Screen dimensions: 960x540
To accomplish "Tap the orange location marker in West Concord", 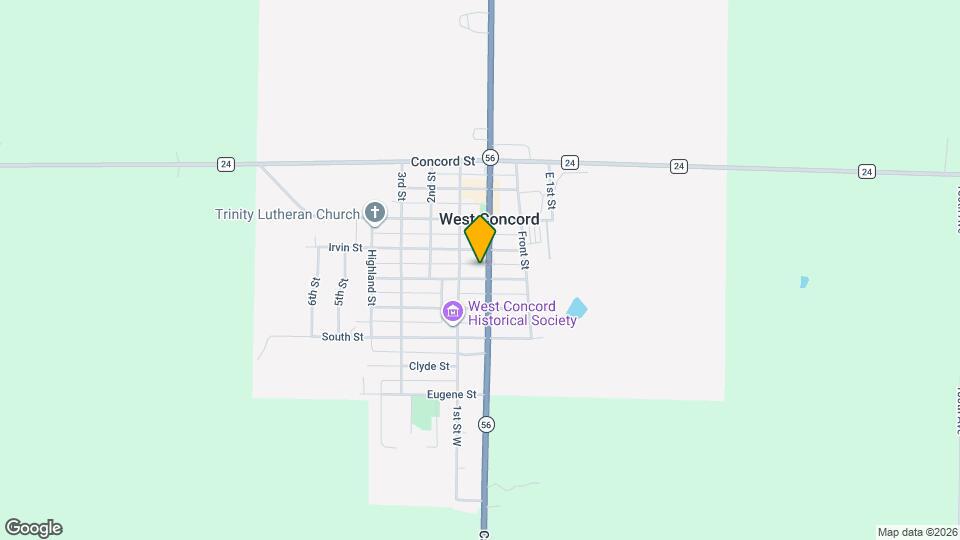I will pos(480,238).
